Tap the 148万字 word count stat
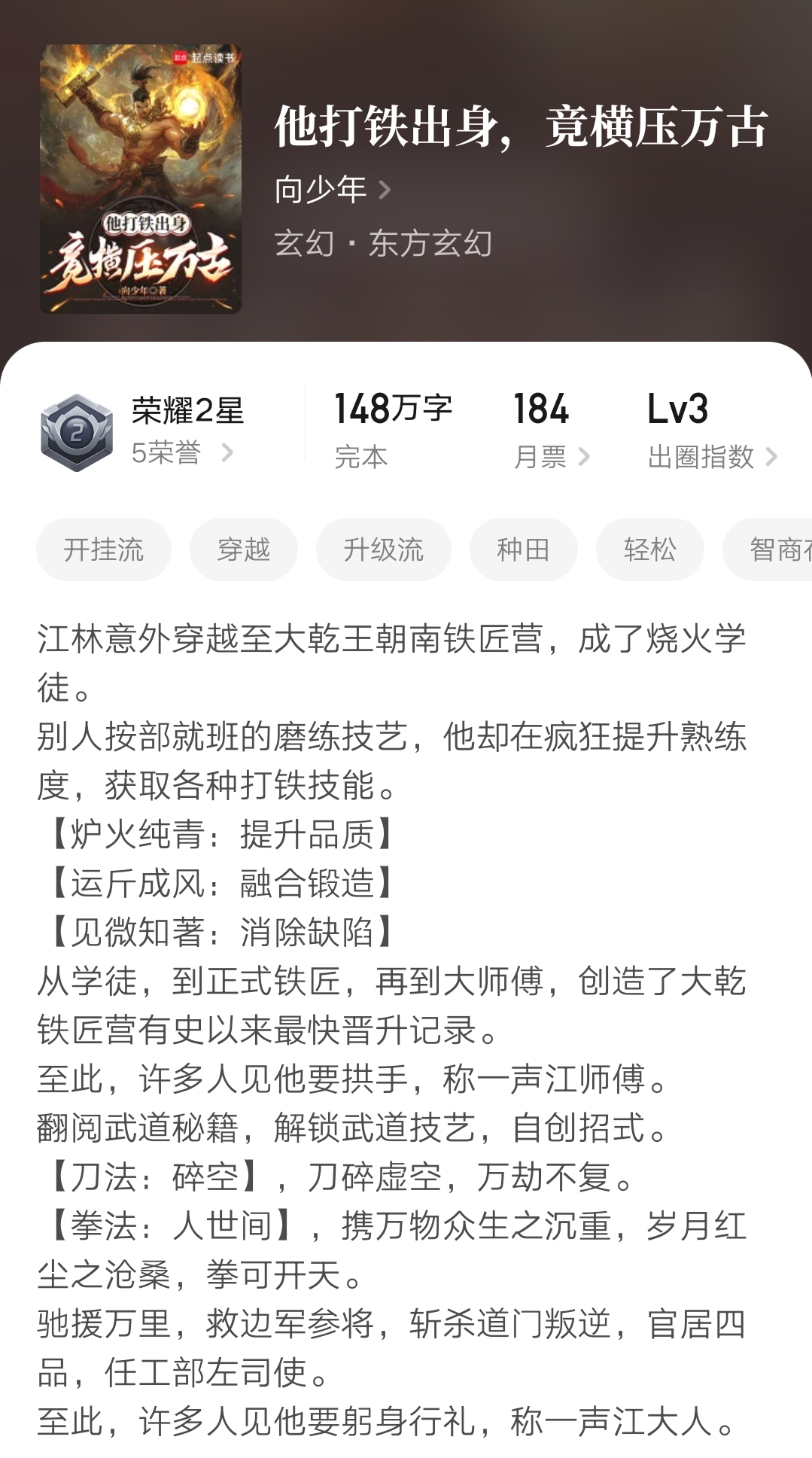This screenshot has height=1458, width=812. click(394, 409)
